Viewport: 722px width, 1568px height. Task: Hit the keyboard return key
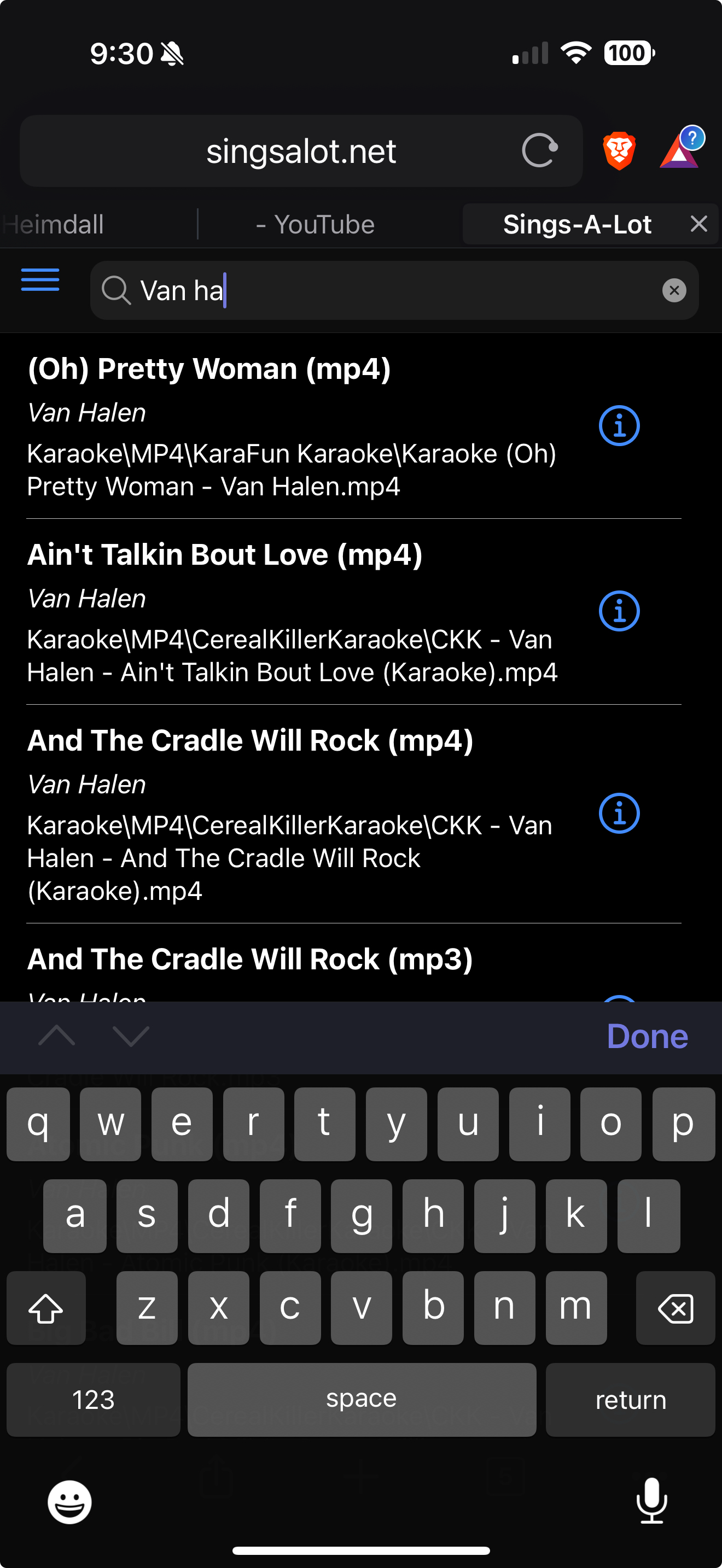click(630, 1400)
